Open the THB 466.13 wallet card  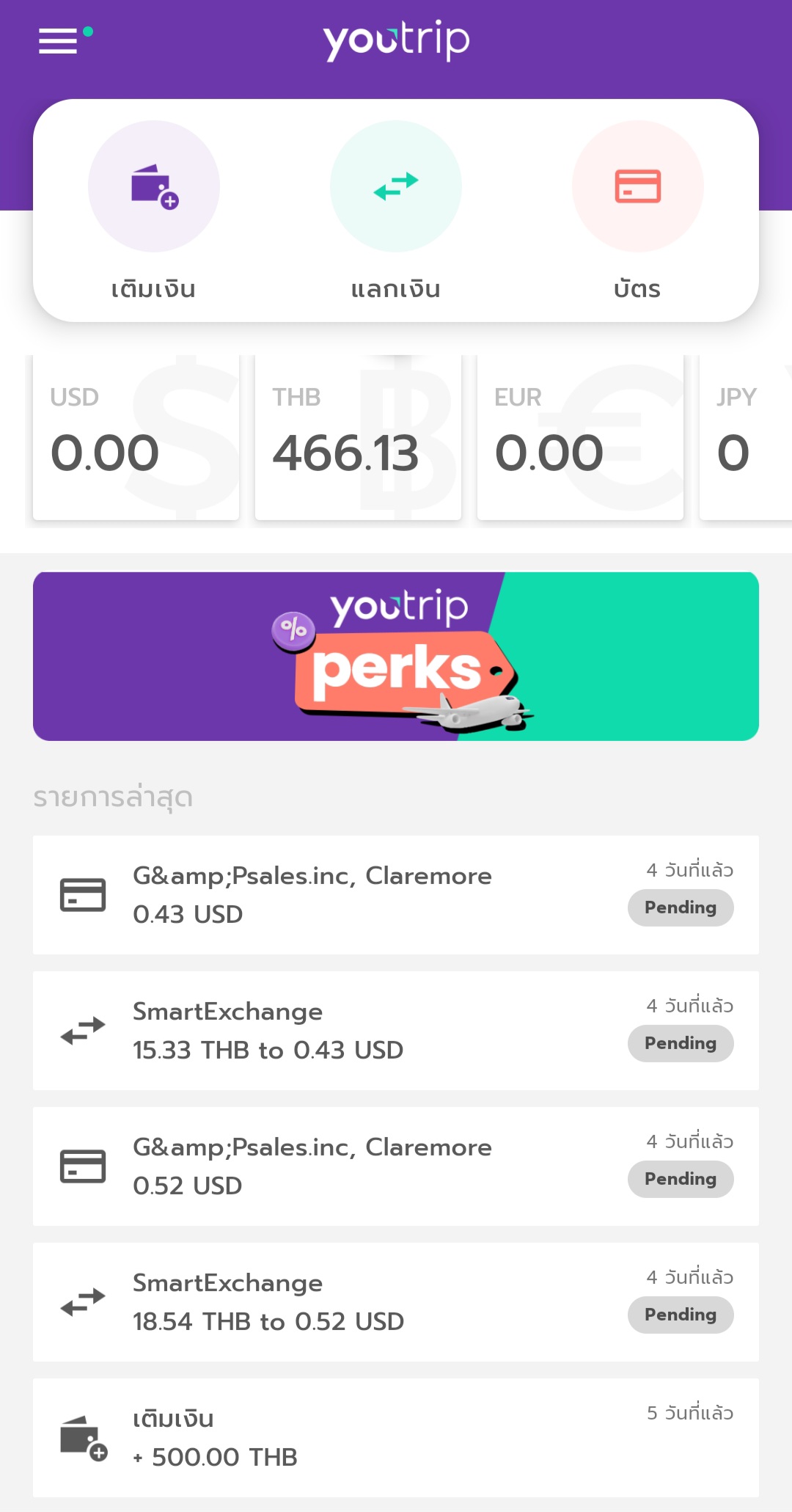pyautogui.click(x=358, y=437)
